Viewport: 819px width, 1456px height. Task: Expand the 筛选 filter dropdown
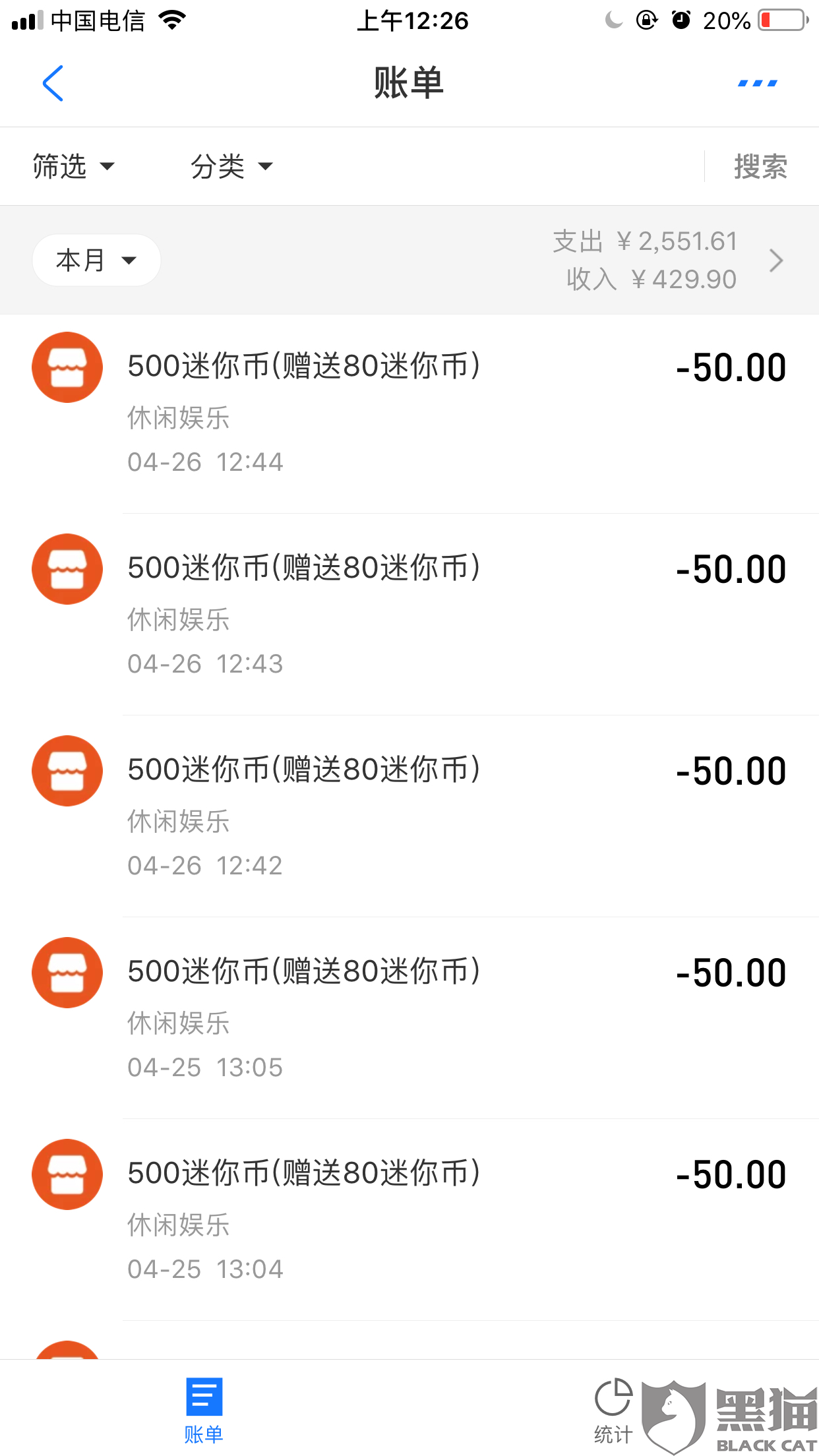(73, 166)
